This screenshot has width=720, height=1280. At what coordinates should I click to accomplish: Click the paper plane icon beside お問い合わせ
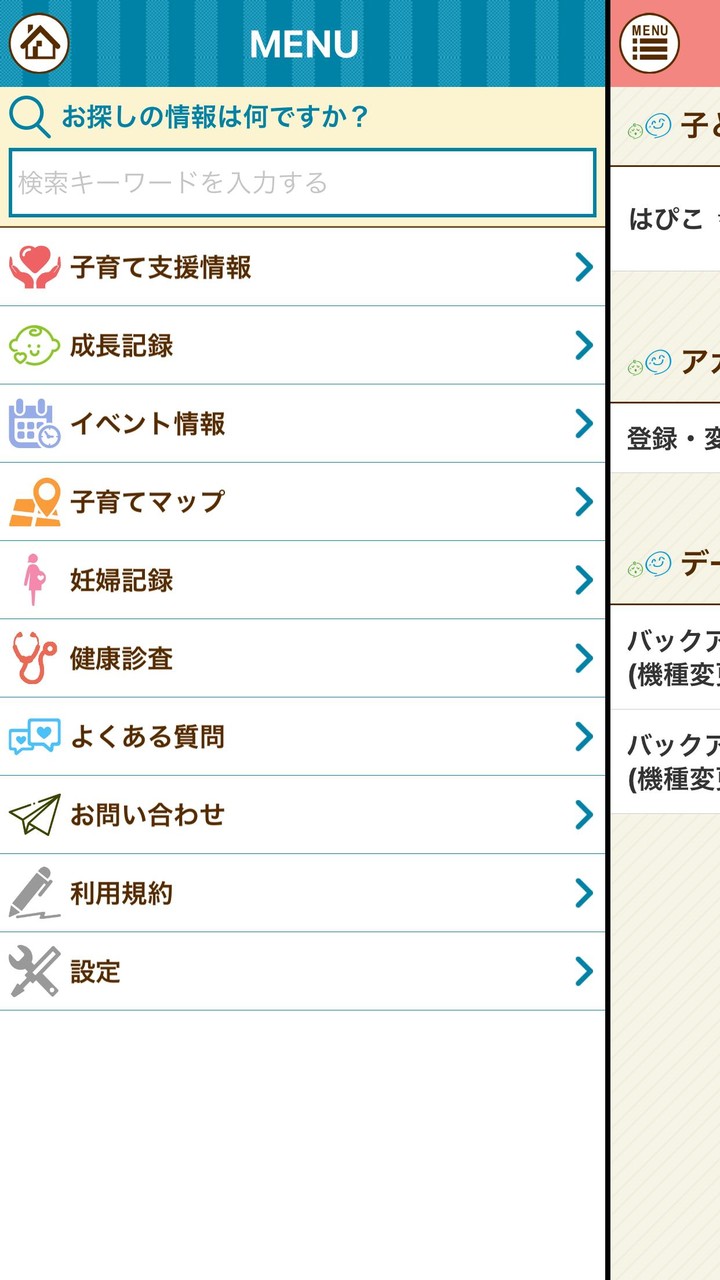[33, 815]
